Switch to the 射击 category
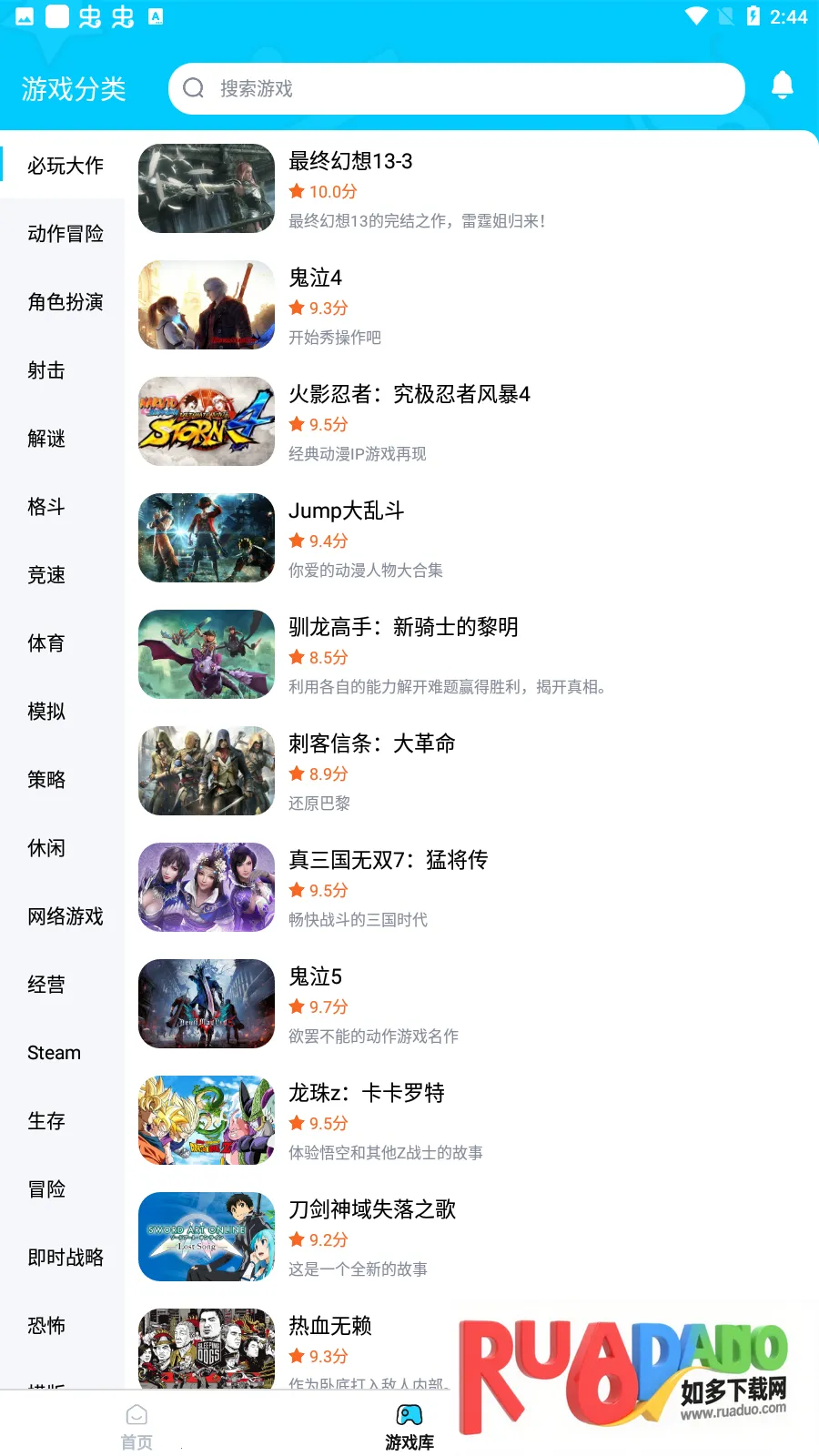Screen dimensions: 819x1456 coord(46,370)
